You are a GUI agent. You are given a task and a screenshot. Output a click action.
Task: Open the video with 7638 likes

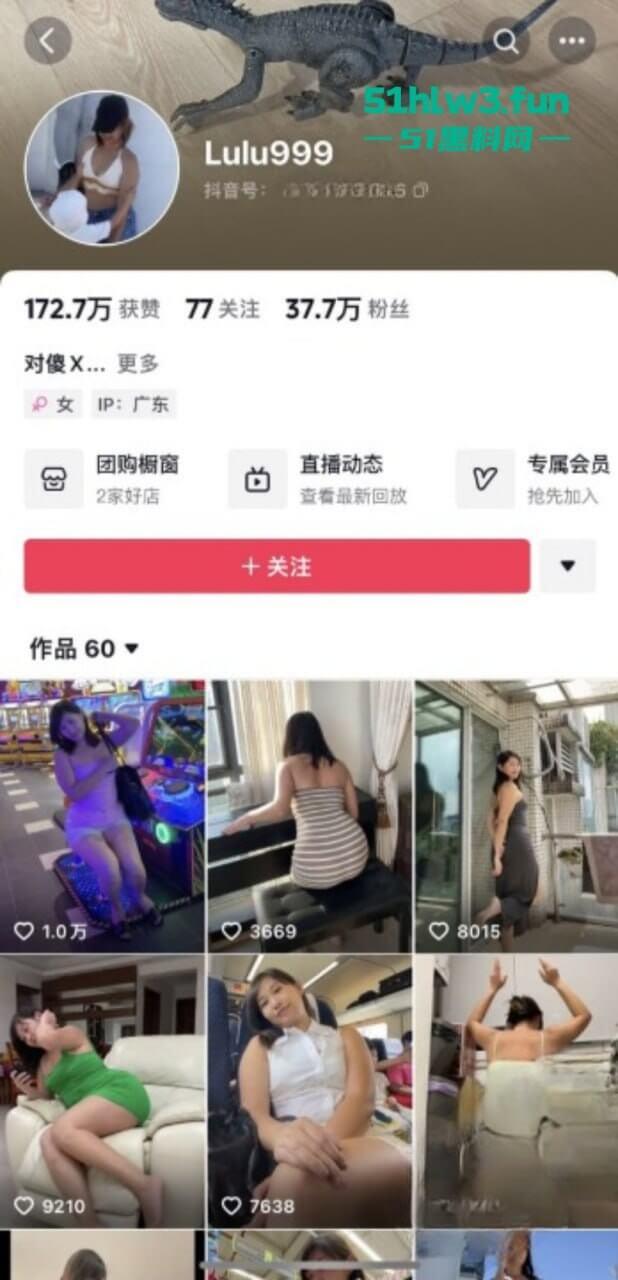(x=309, y=1090)
